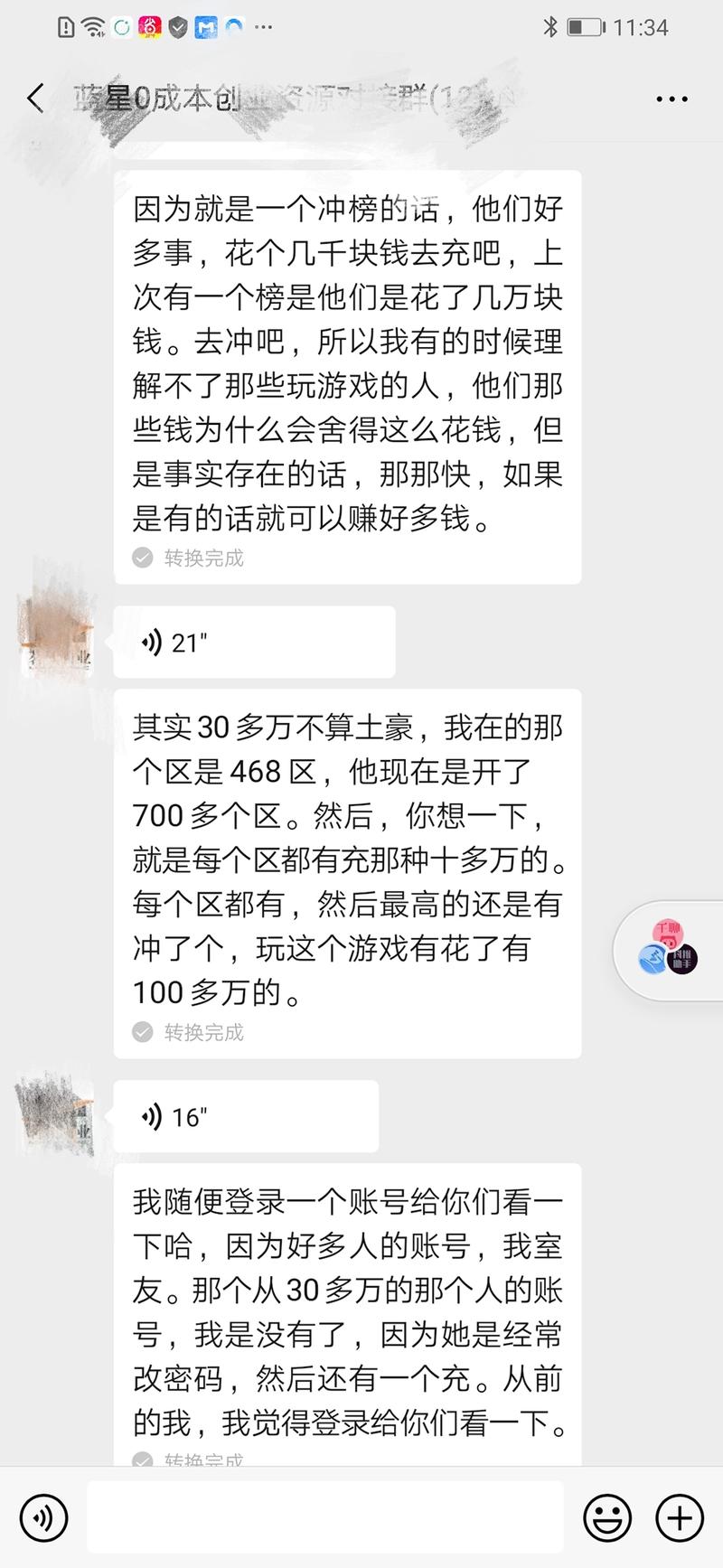
Task: Open the voice input icon at bottom left
Action: pos(42,1516)
